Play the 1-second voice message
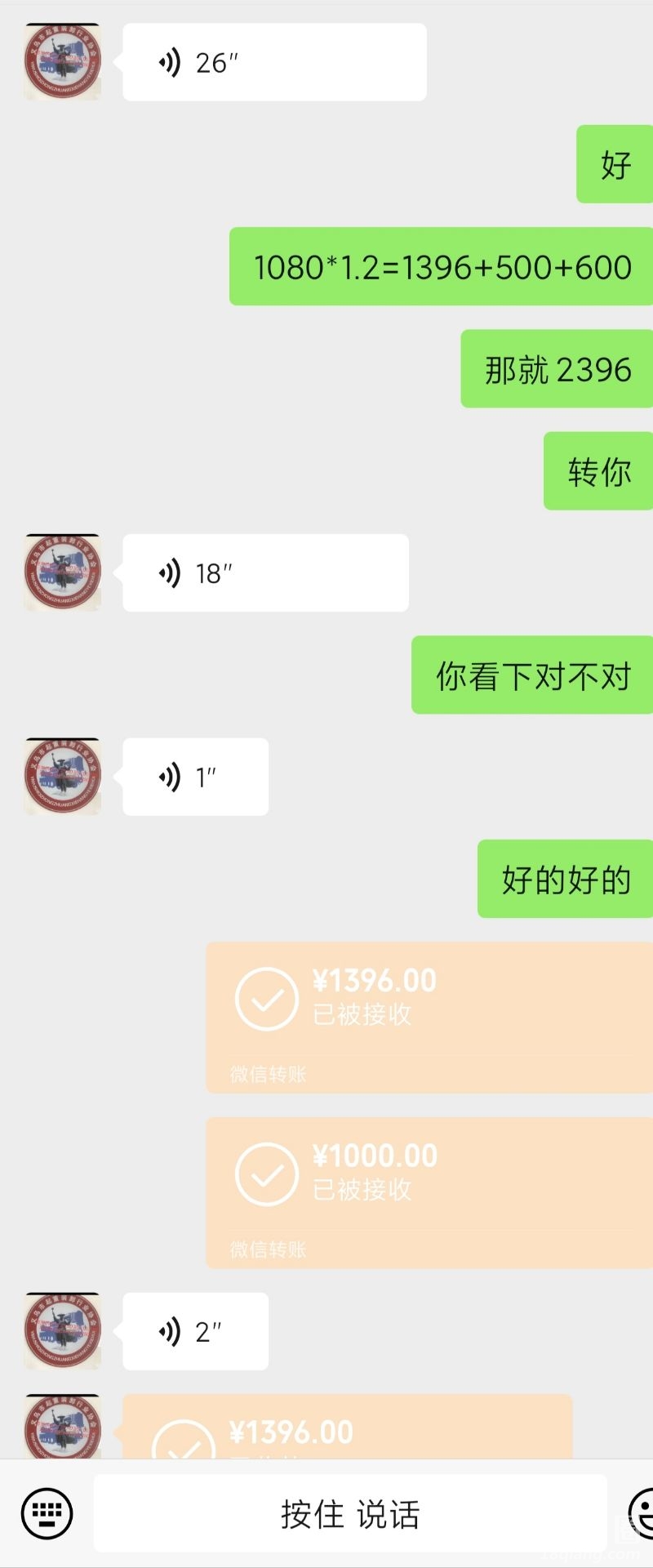The height and width of the screenshot is (1568, 653). (x=195, y=777)
